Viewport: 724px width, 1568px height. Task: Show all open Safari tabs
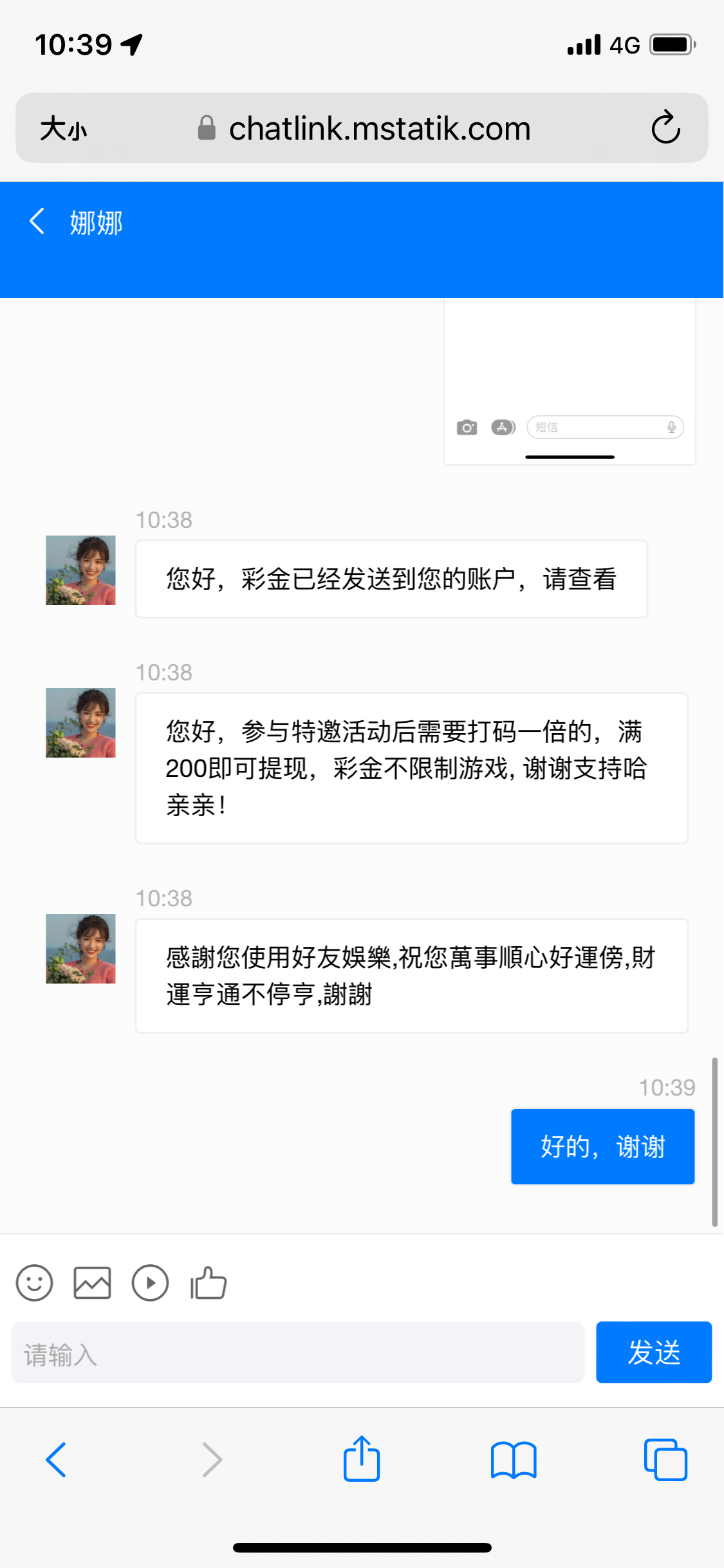click(x=665, y=1459)
